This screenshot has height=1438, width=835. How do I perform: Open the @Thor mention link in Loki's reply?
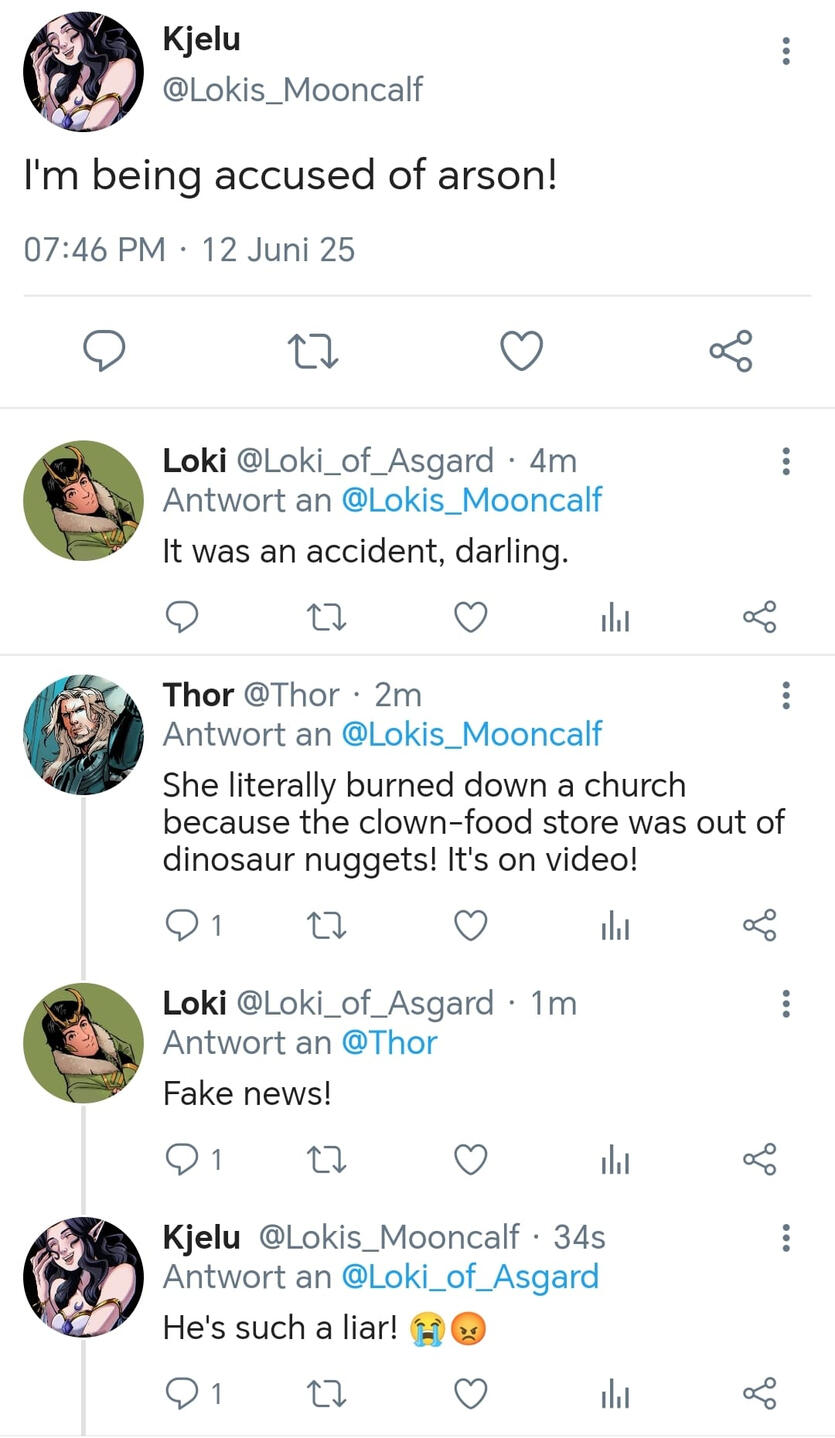(389, 1043)
